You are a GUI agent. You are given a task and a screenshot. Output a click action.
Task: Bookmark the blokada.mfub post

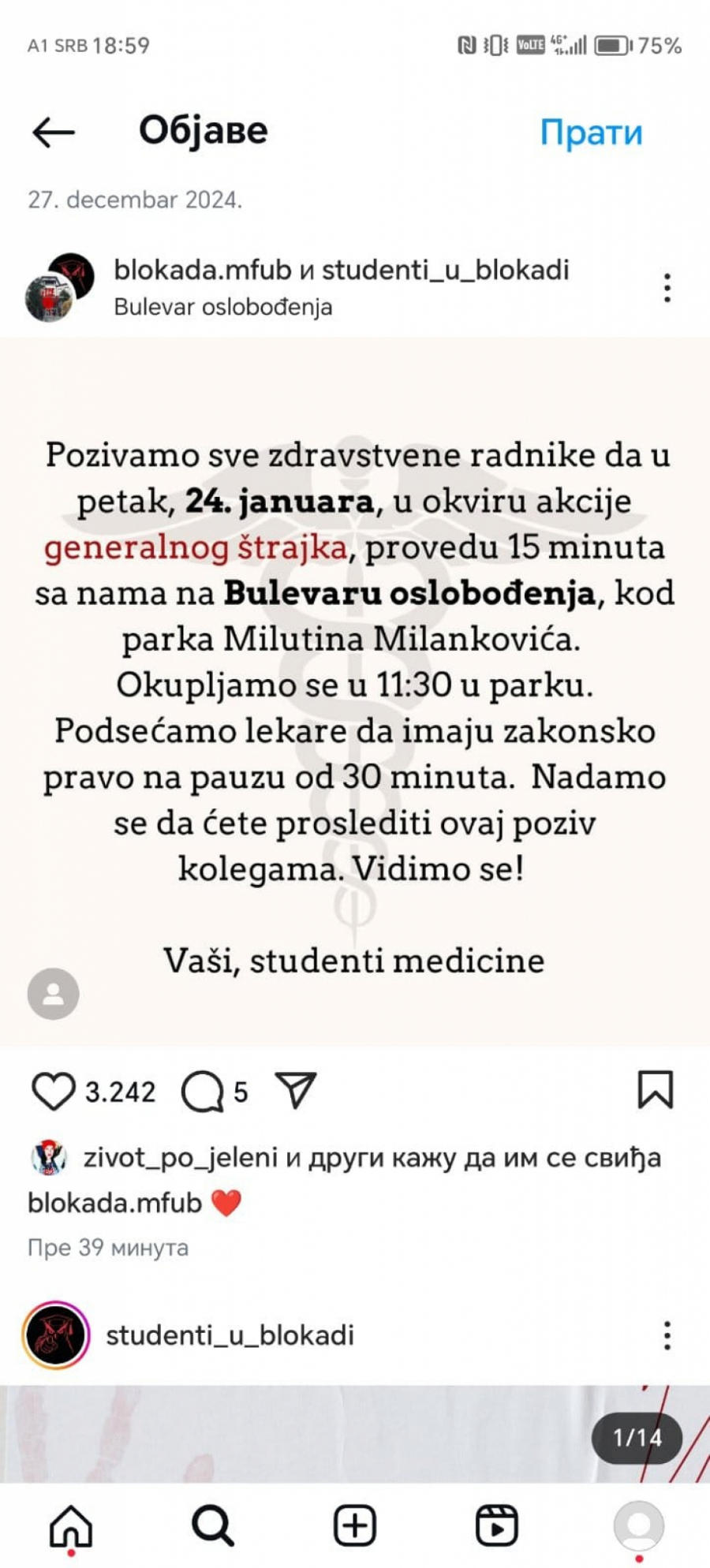pos(655,1090)
